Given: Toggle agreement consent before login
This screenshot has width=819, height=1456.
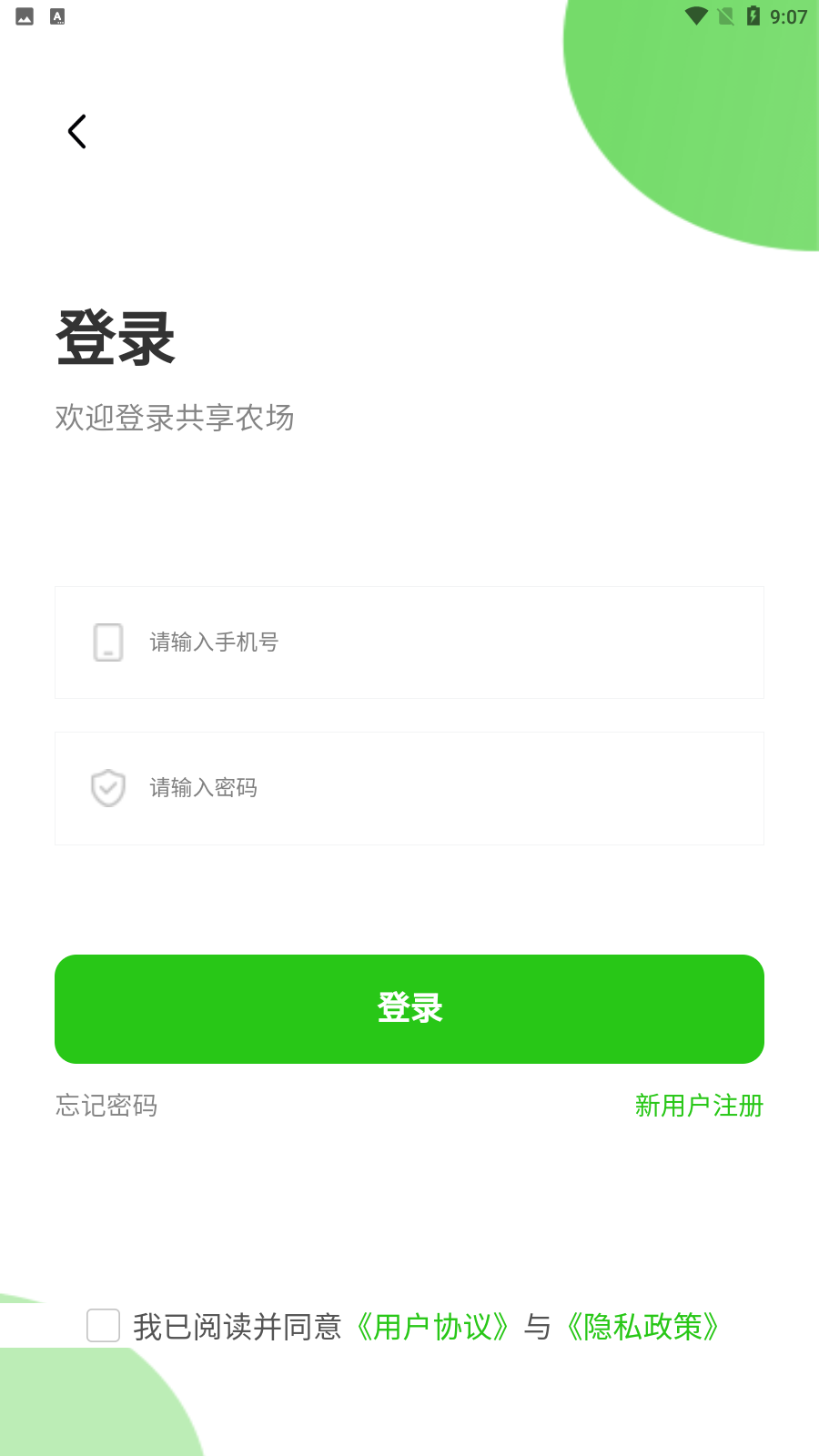Looking at the screenshot, I should pyautogui.click(x=103, y=1328).
